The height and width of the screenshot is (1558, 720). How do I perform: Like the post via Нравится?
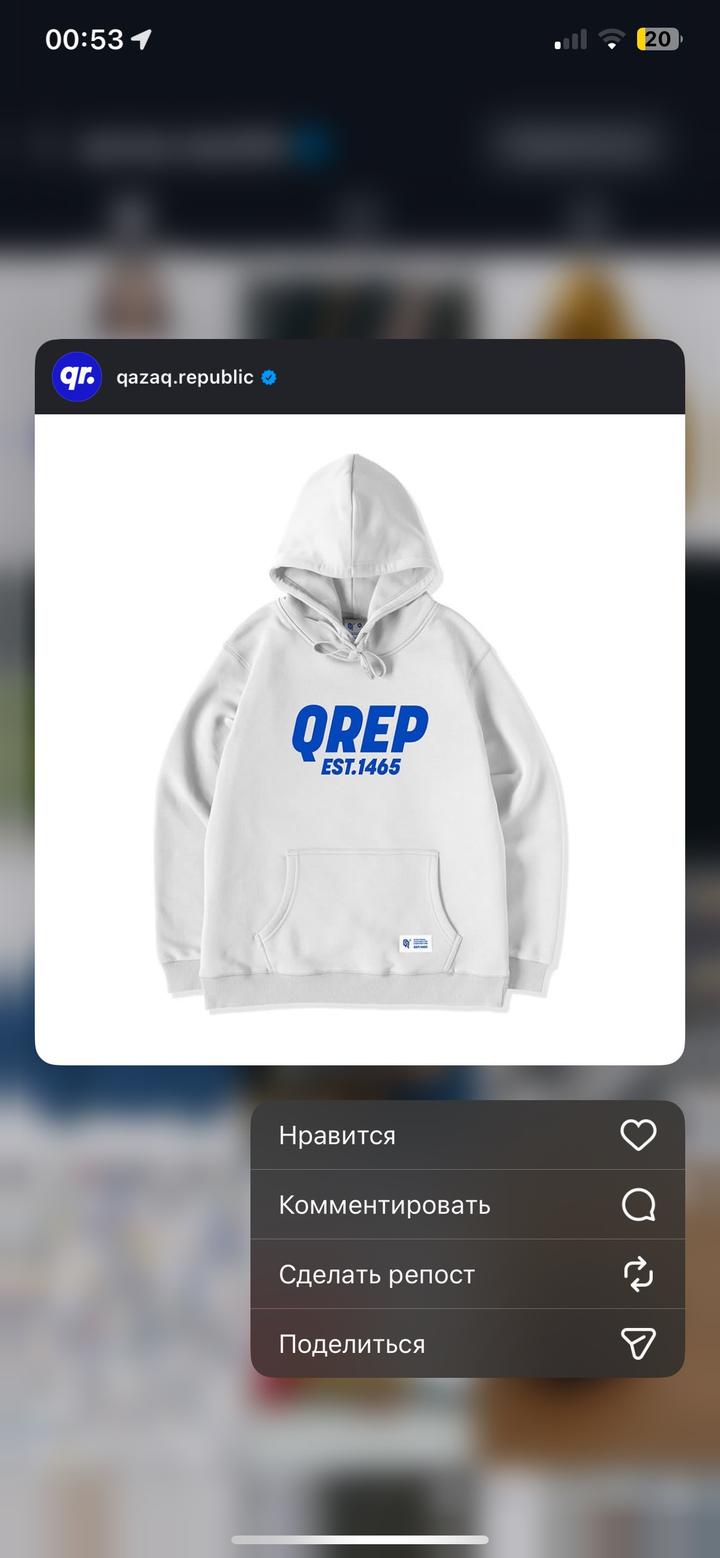(466, 1135)
